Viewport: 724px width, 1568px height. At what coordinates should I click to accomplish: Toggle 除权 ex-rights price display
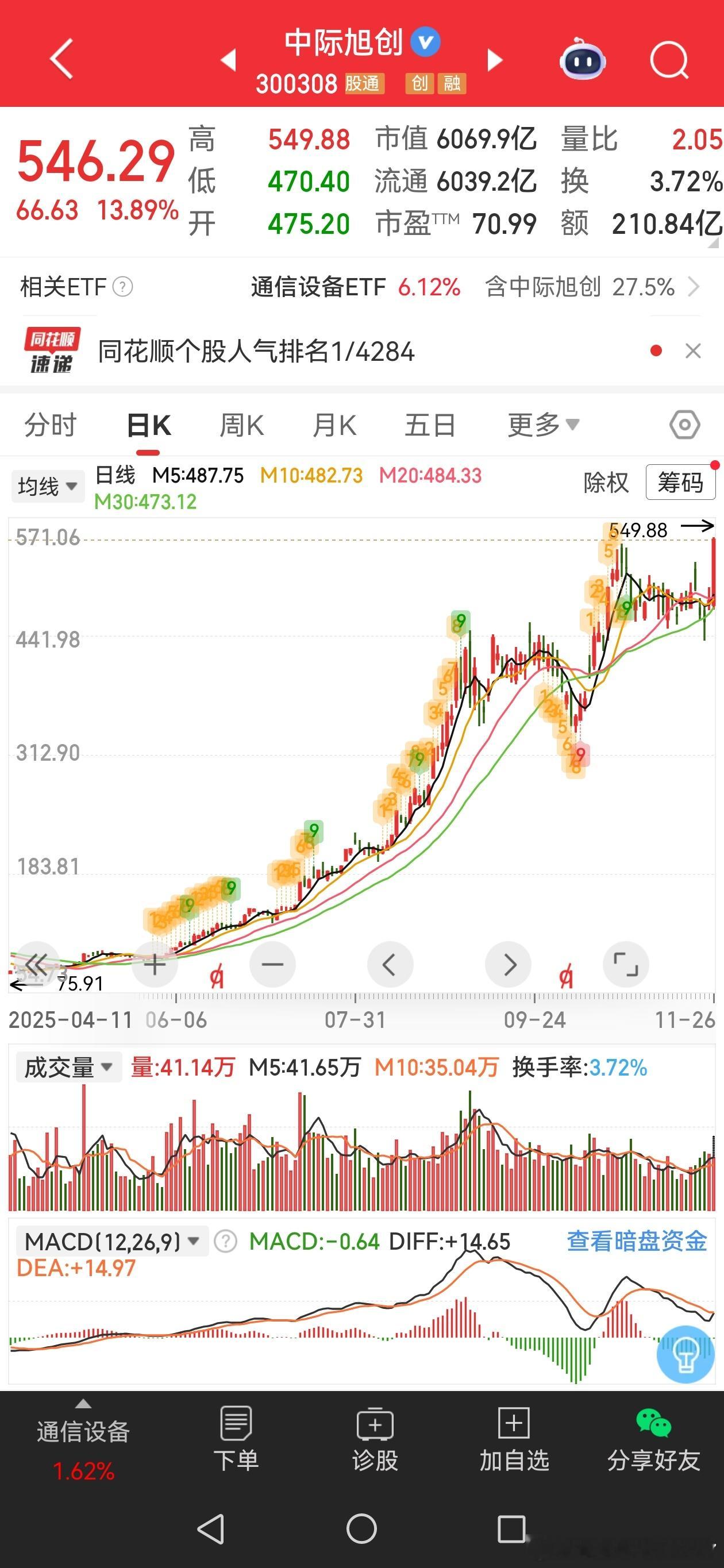click(606, 483)
